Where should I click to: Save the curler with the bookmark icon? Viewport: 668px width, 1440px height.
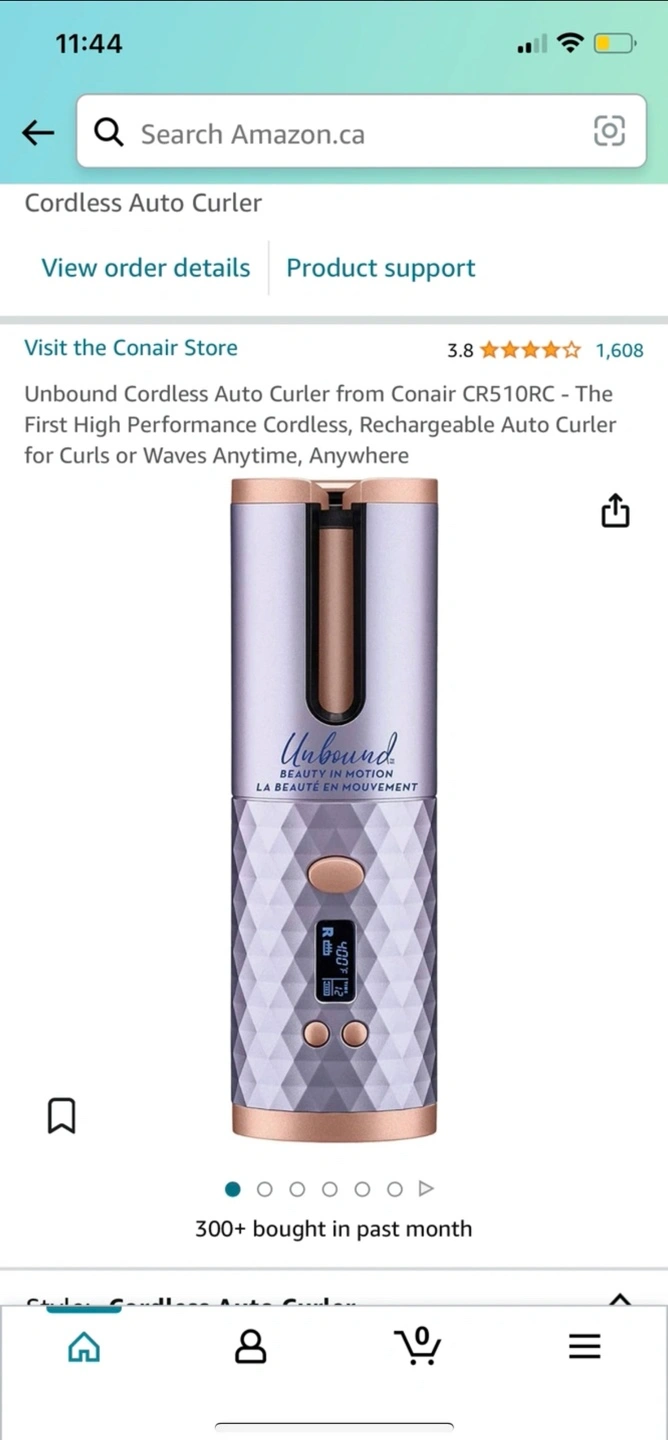(61, 1115)
